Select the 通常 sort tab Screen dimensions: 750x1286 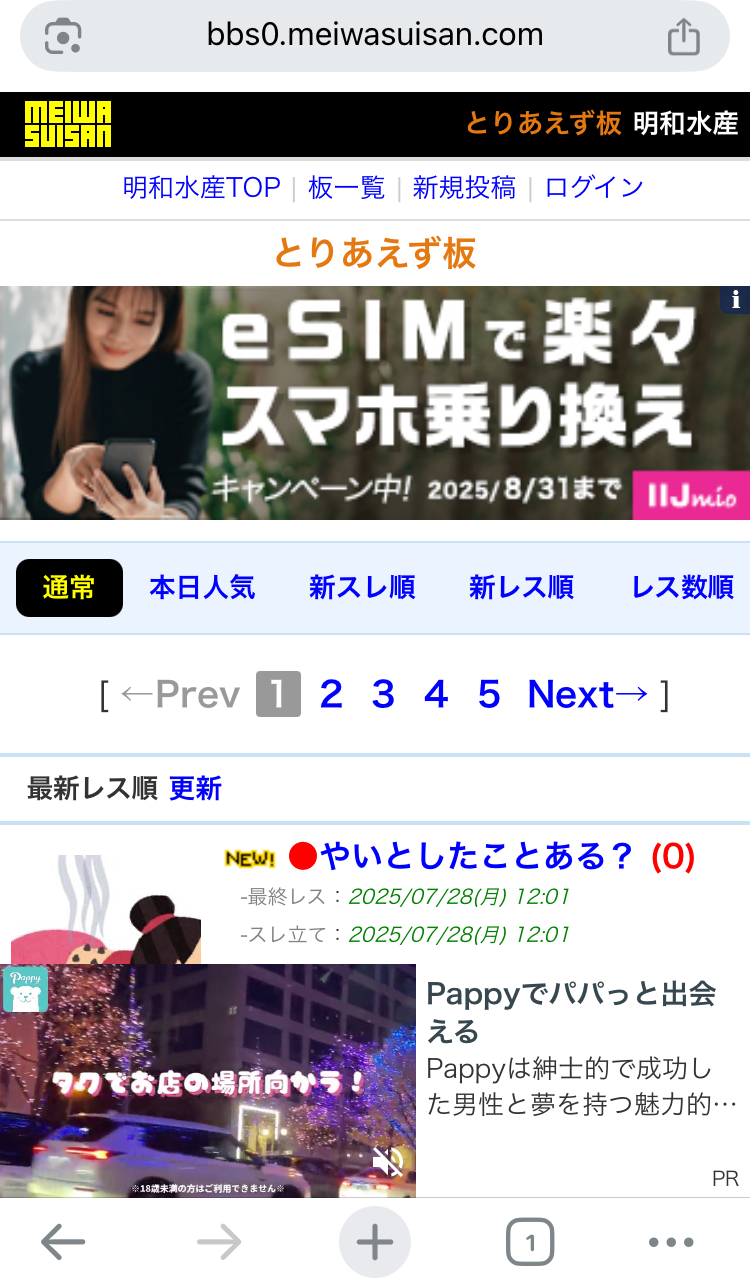pos(69,588)
